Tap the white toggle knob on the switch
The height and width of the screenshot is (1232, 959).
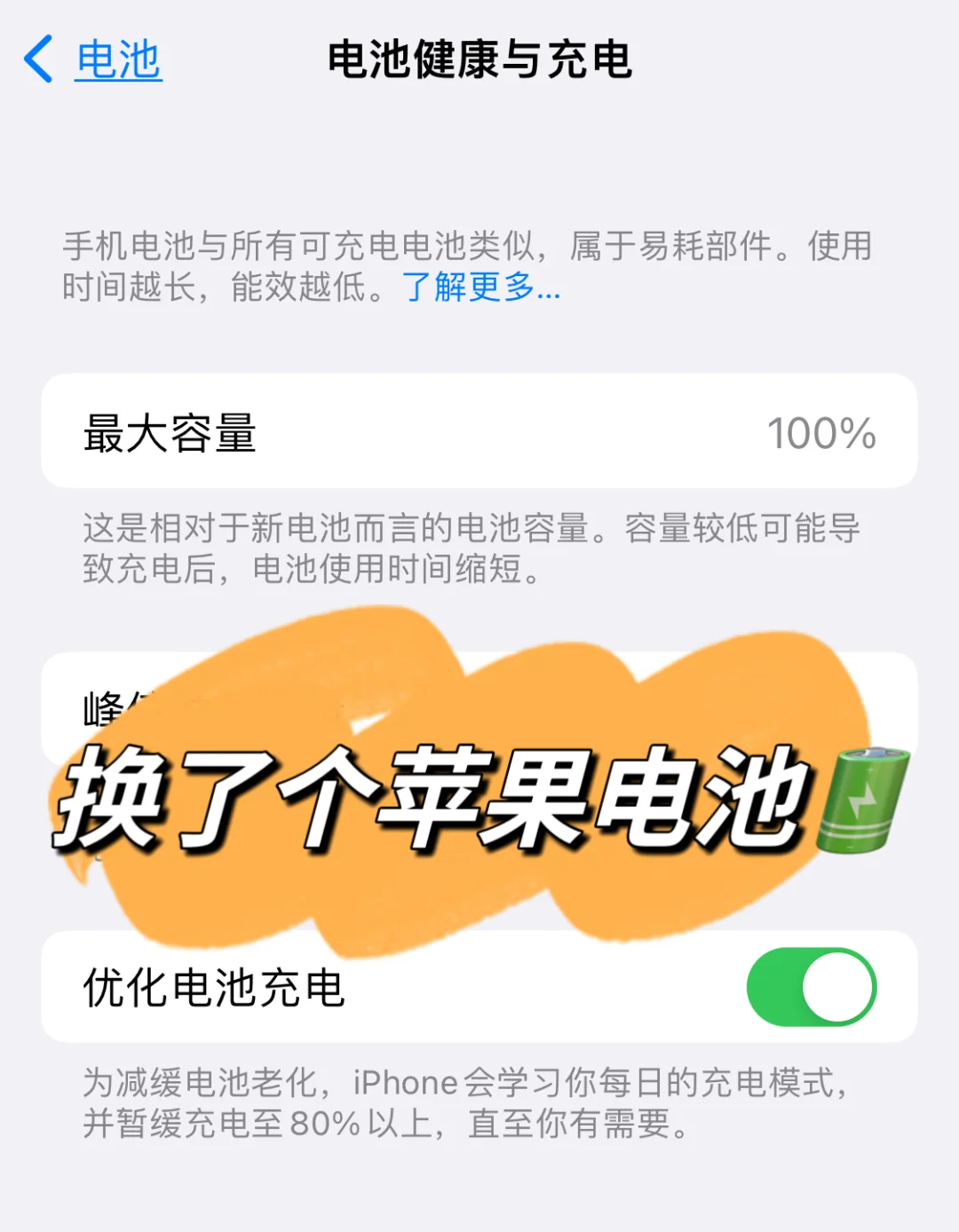click(x=837, y=986)
